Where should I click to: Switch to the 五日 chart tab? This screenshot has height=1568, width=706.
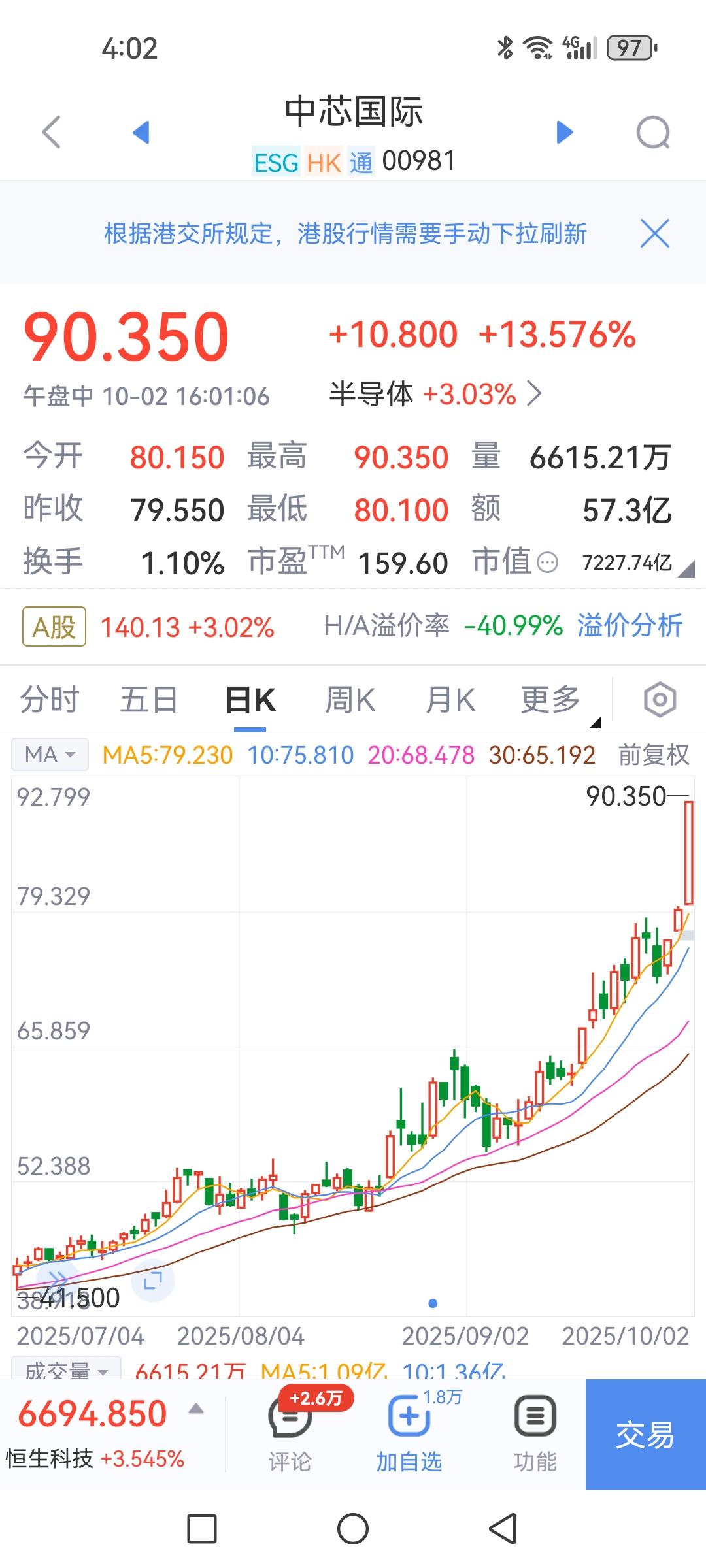(x=149, y=700)
